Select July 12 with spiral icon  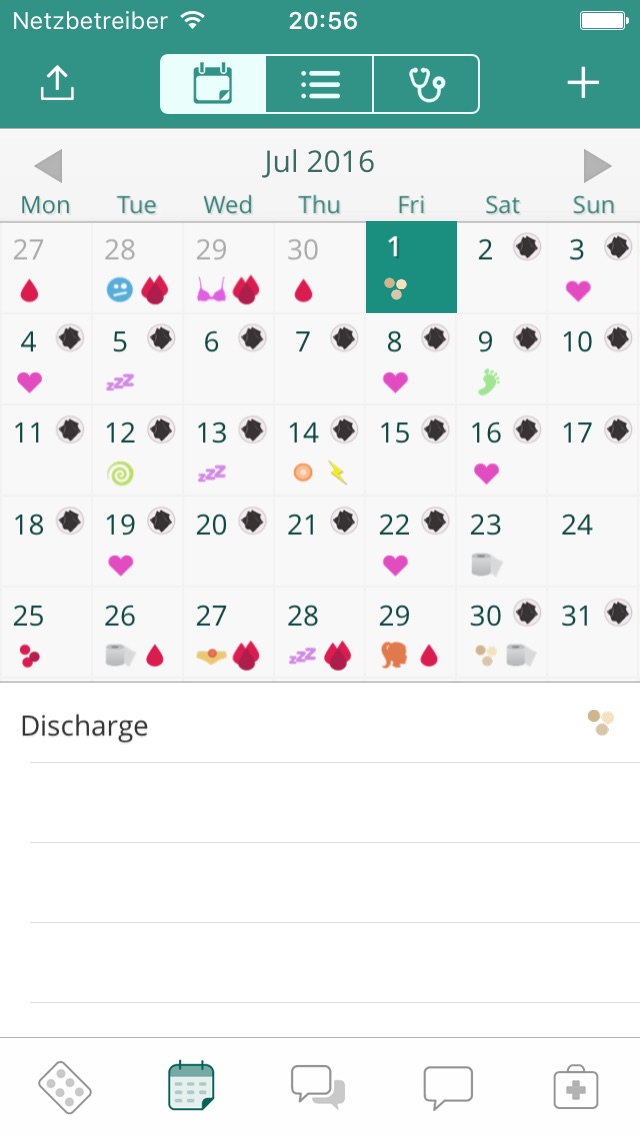pyautogui.click(x=137, y=451)
